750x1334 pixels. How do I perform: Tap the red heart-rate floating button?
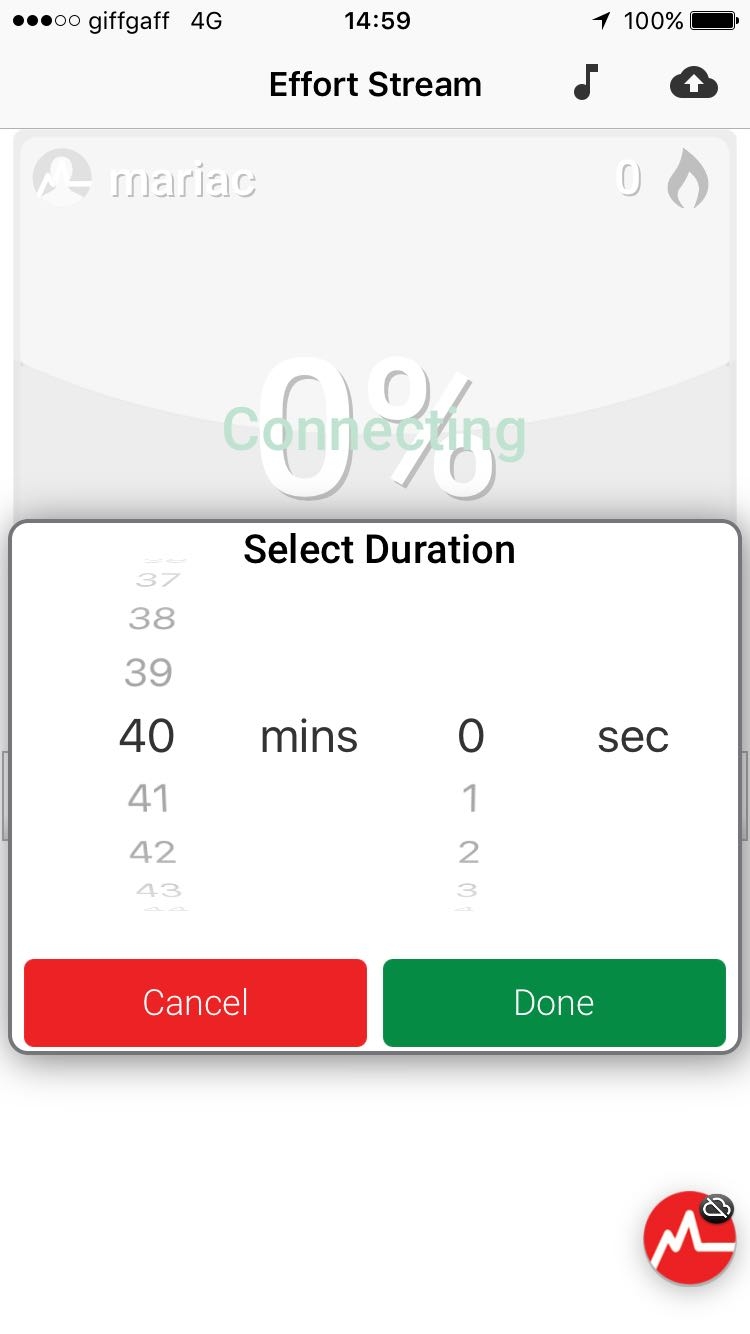pos(688,1238)
